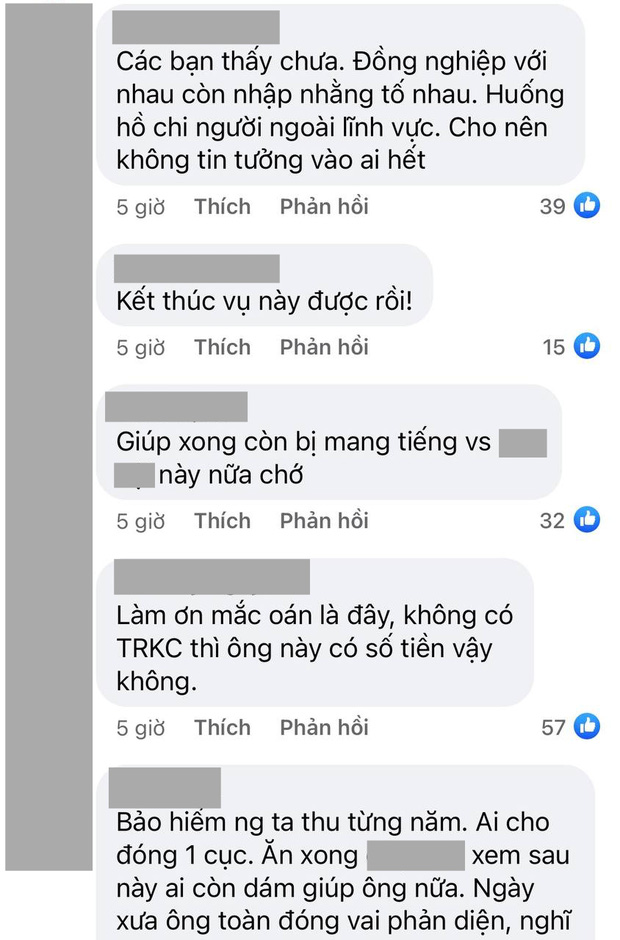View the 32 reactions on "Giúp xong" comment
Image resolution: width=620 pixels, height=940 pixels.
[570, 521]
